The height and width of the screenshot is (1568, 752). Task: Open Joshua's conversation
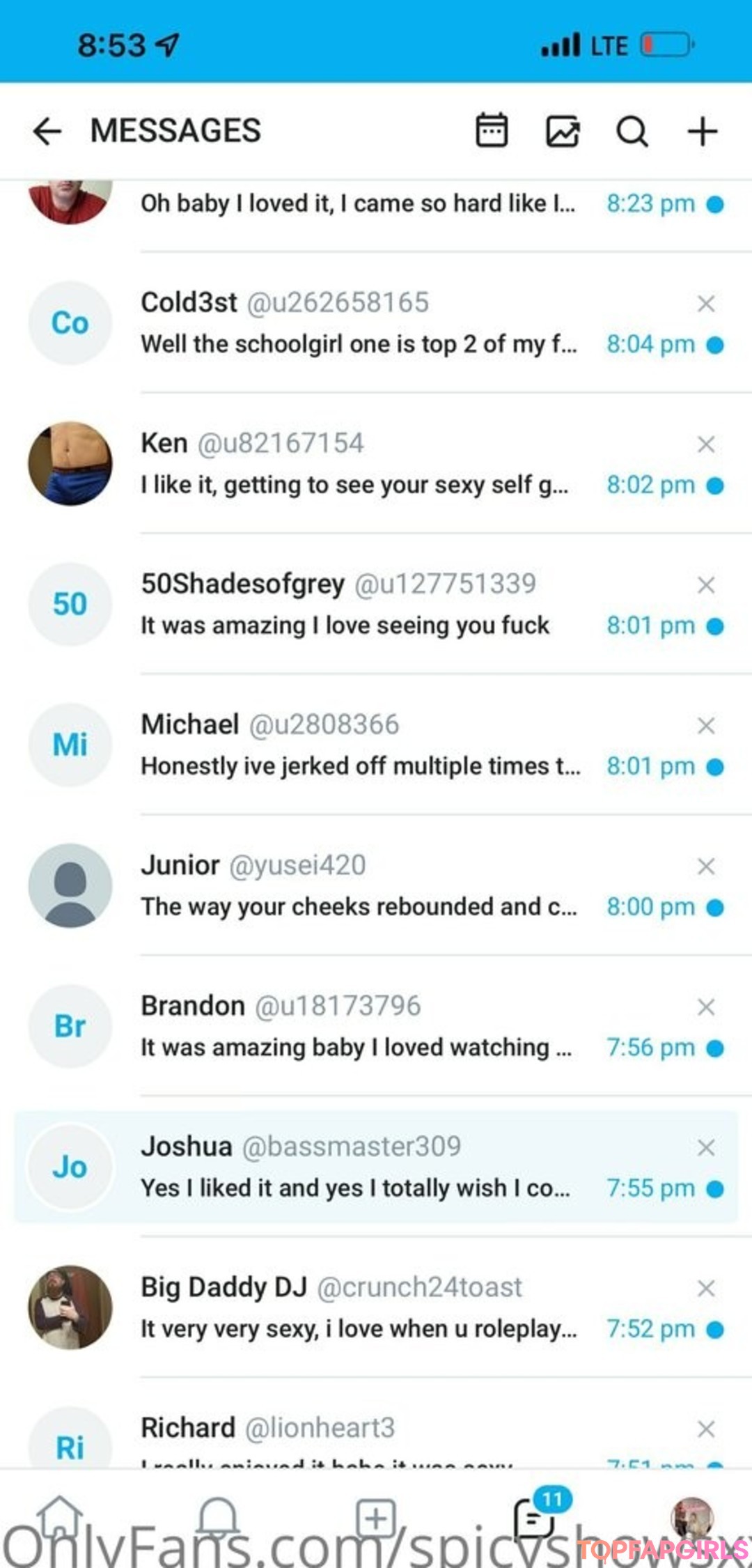coord(376,1167)
